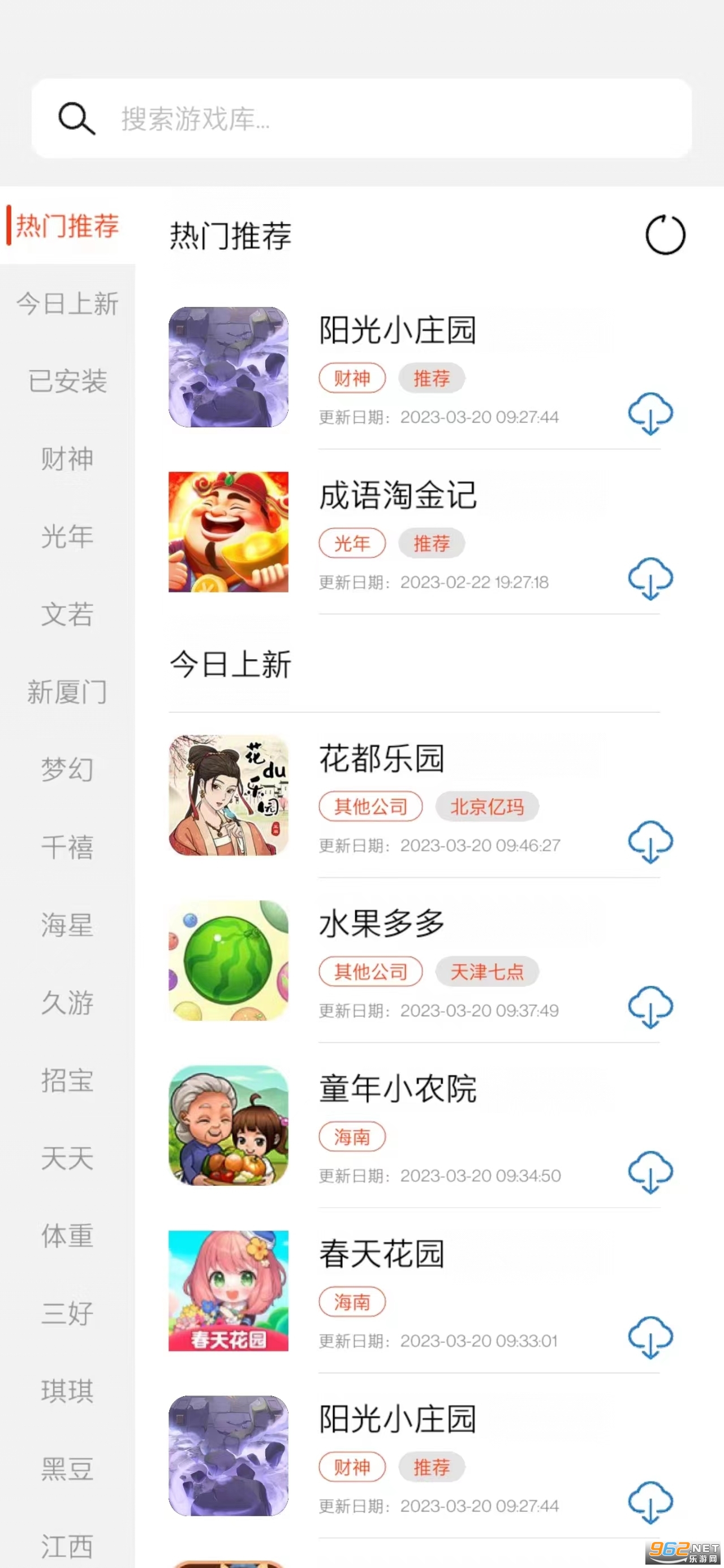Image resolution: width=724 pixels, height=1568 pixels.
Task: Switch to the 梦幻 category
Action: tap(67, 769)
